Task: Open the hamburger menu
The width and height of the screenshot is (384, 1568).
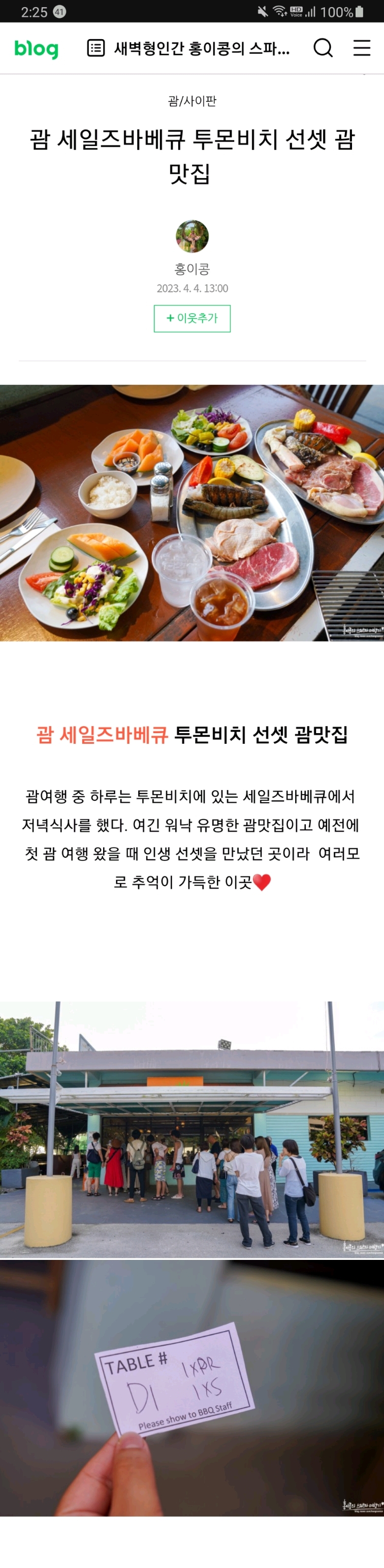Action: coord(362,48)
